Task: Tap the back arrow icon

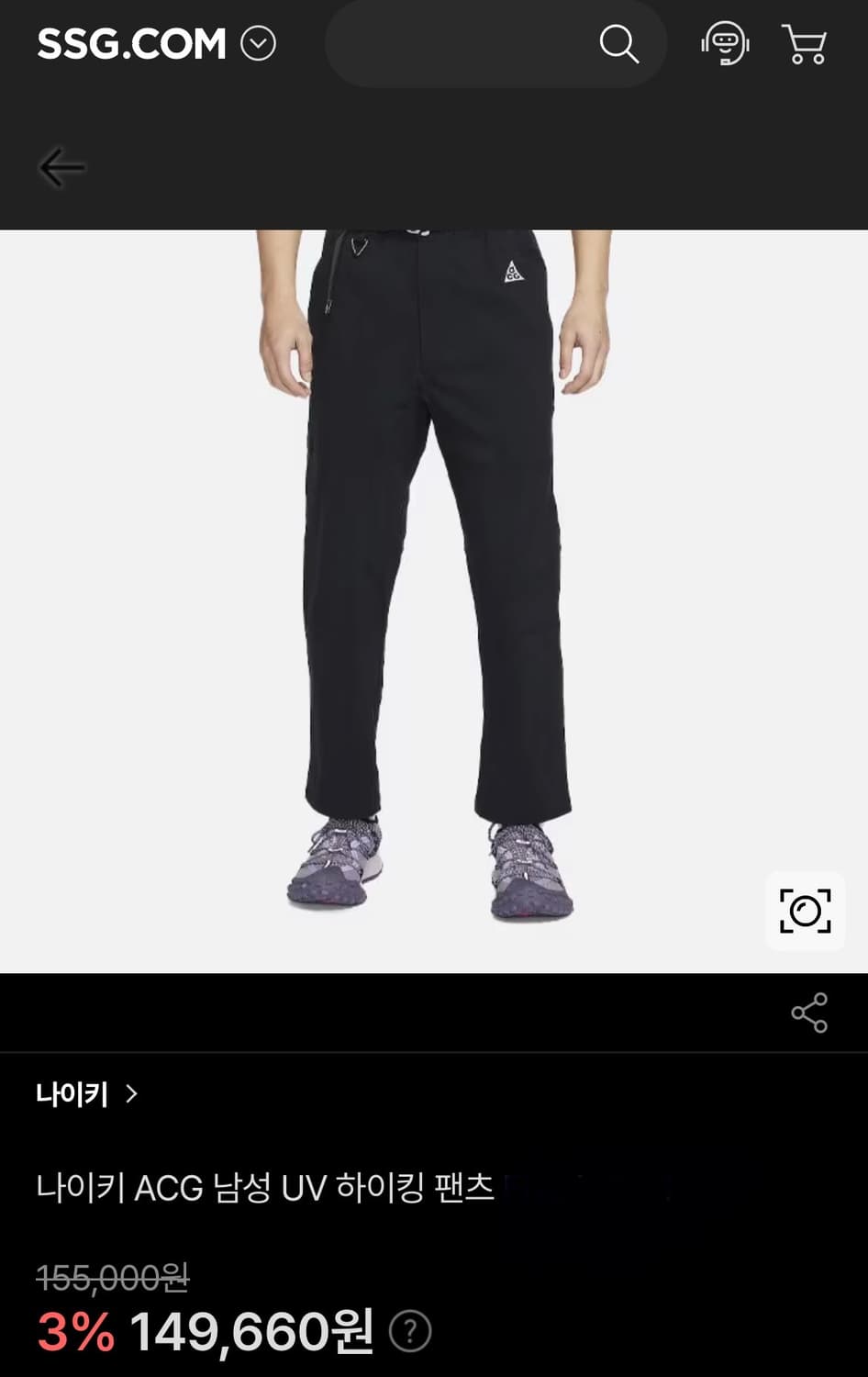Action: [63, 166]
